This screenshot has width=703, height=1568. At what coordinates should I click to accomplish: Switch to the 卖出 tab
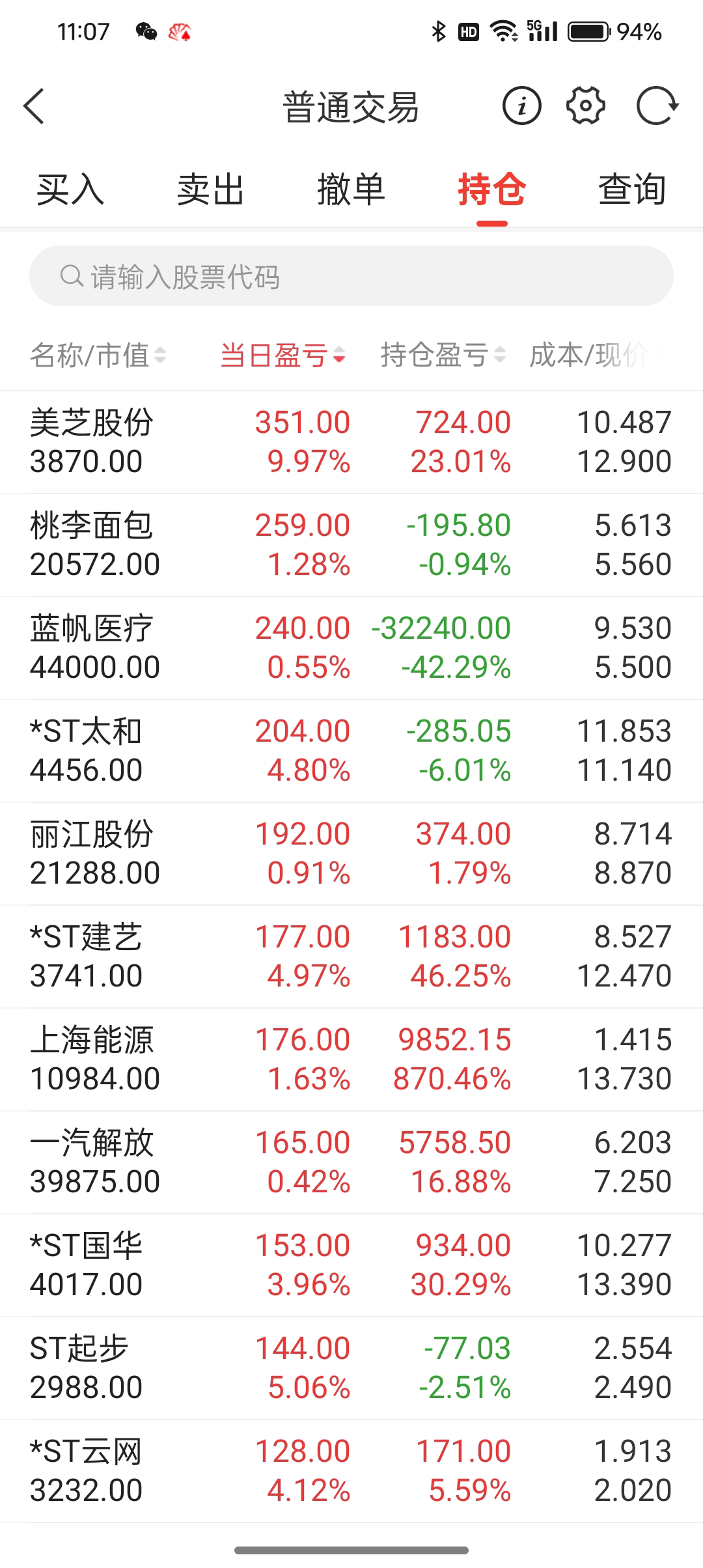210,190
